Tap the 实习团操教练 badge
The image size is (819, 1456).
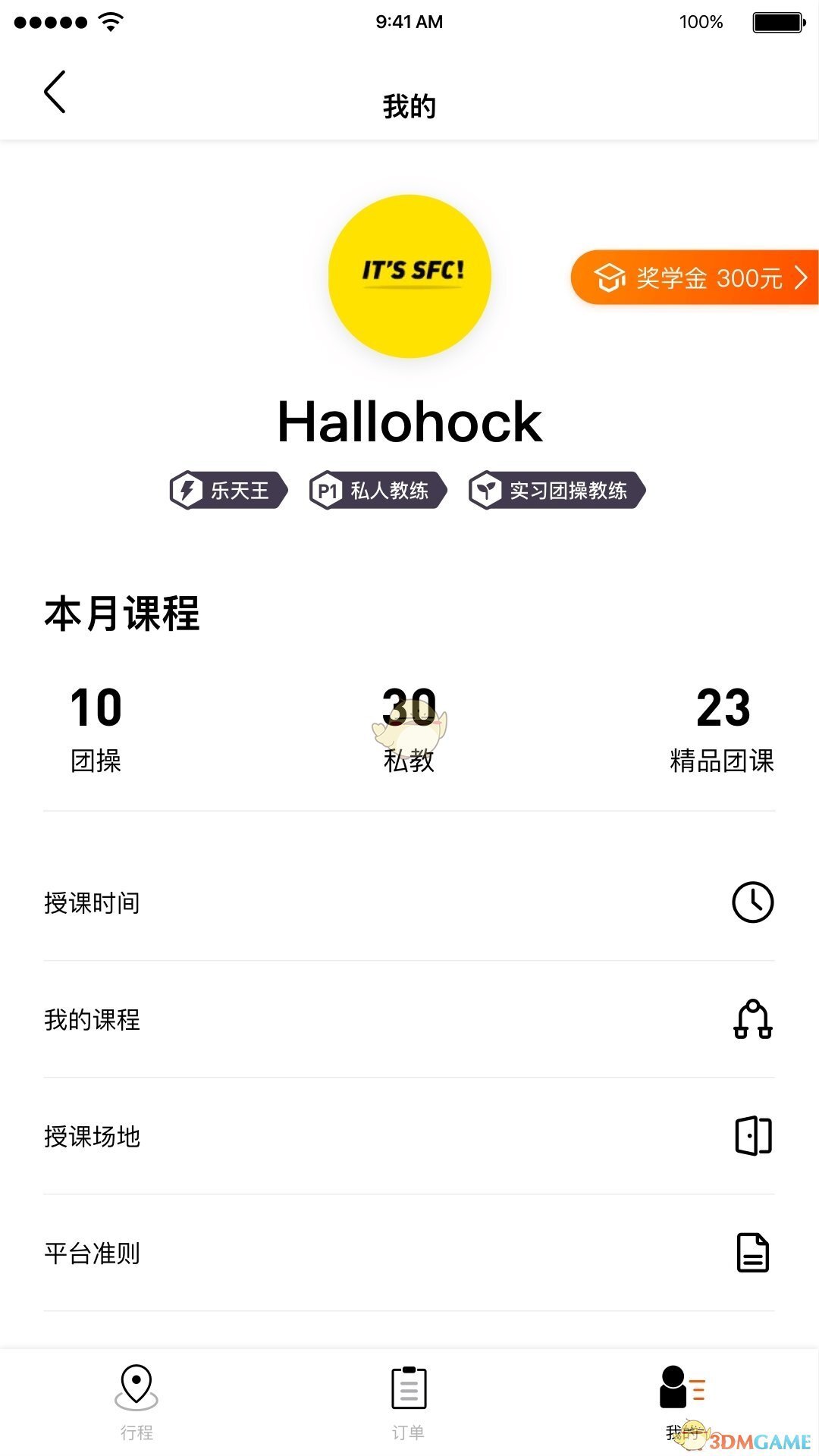click(557, 491)
